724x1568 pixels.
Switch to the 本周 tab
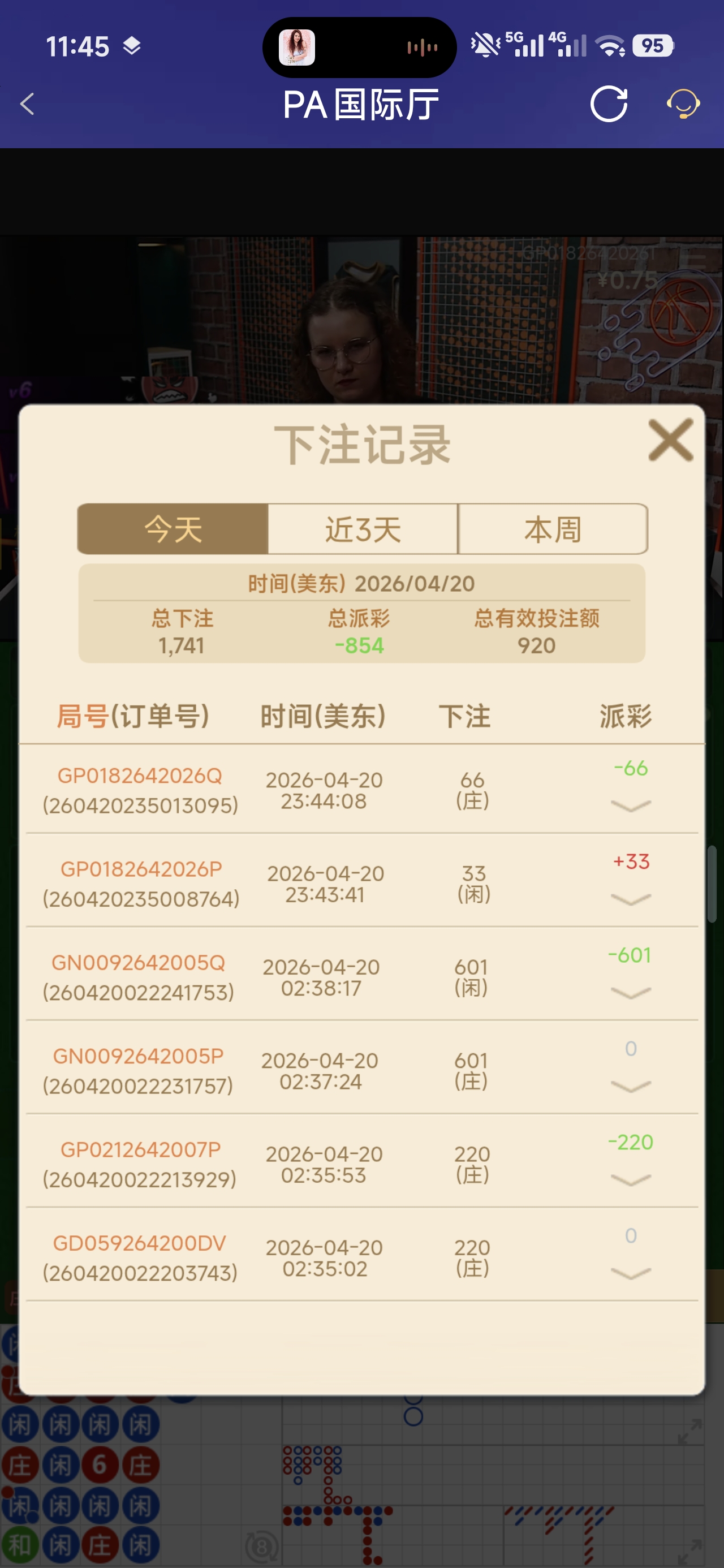552,529
